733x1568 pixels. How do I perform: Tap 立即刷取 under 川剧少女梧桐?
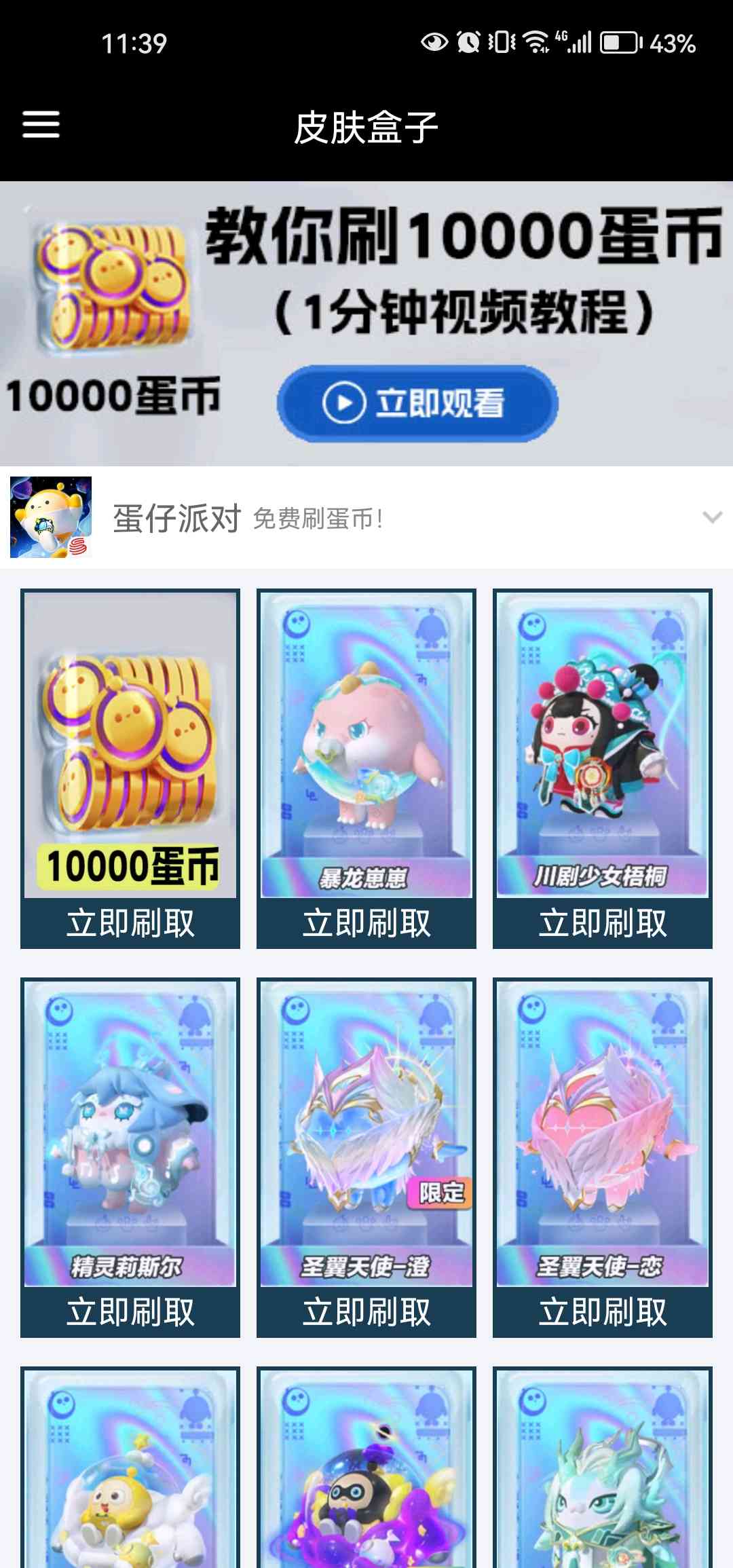[x=603, y=923]
